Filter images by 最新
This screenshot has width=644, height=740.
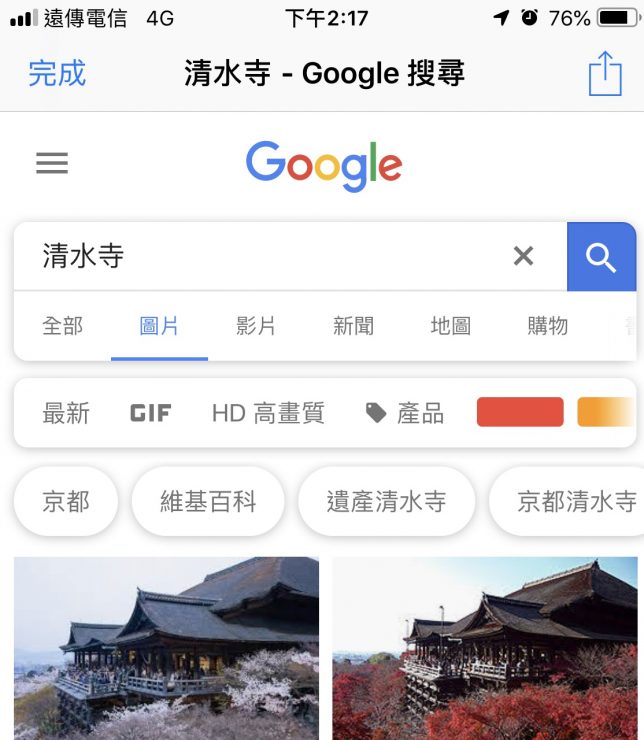pos(66,413)
